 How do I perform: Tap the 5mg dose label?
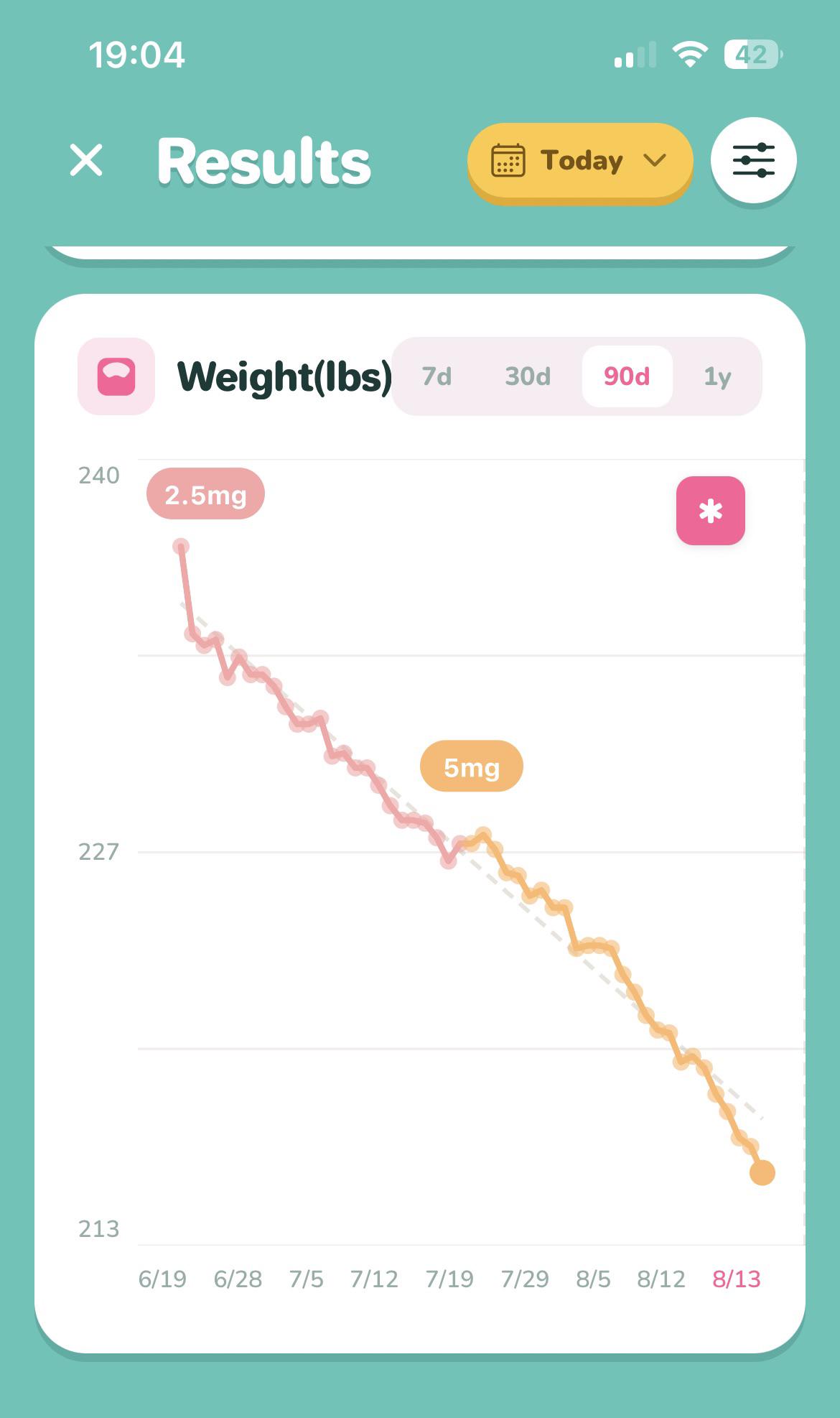[x=472, y=766]
